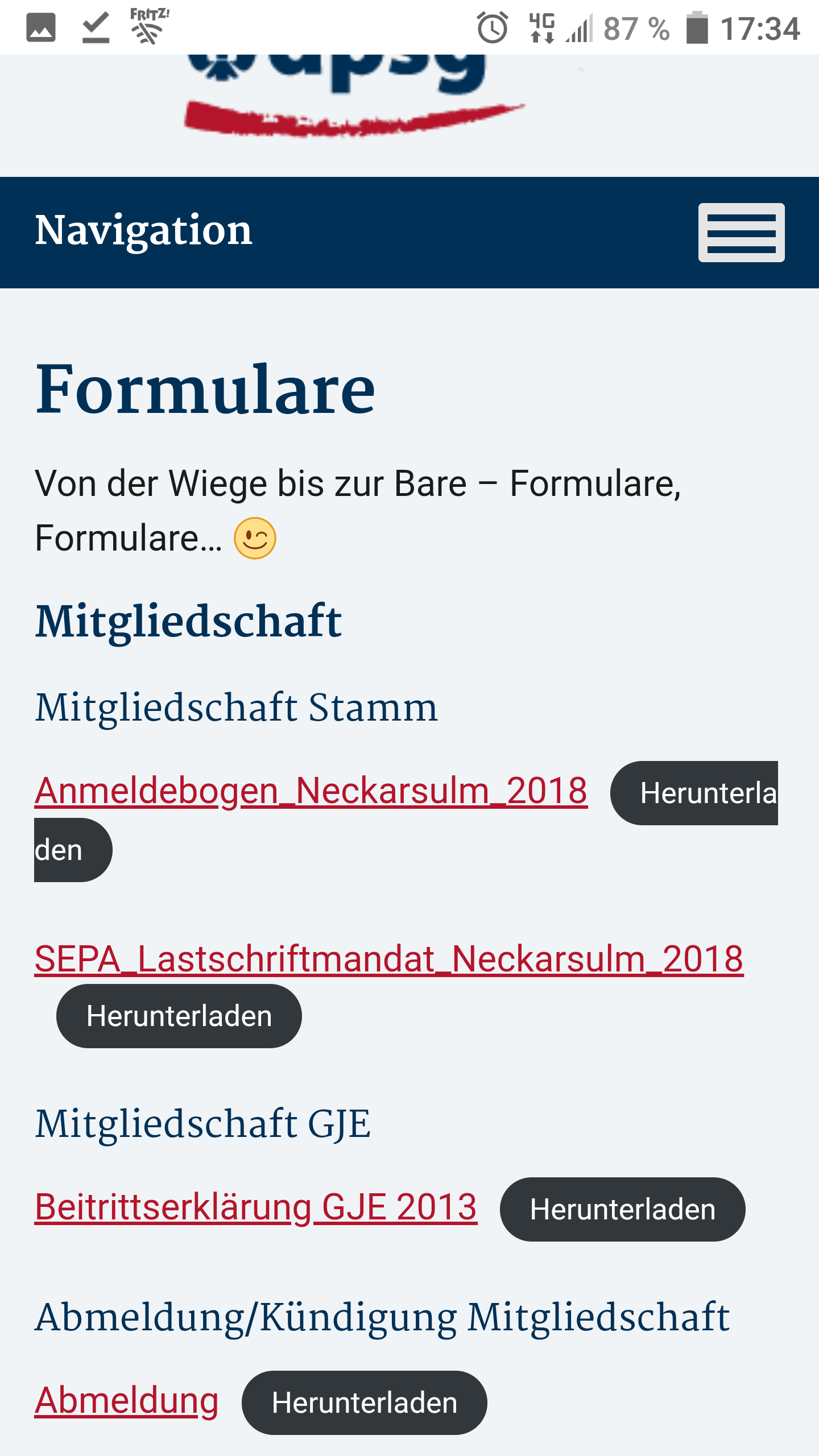Download the Anmeldebogen Neckarsulm 2018 form
819x1456 pixels.
click(x=694, y=793)
